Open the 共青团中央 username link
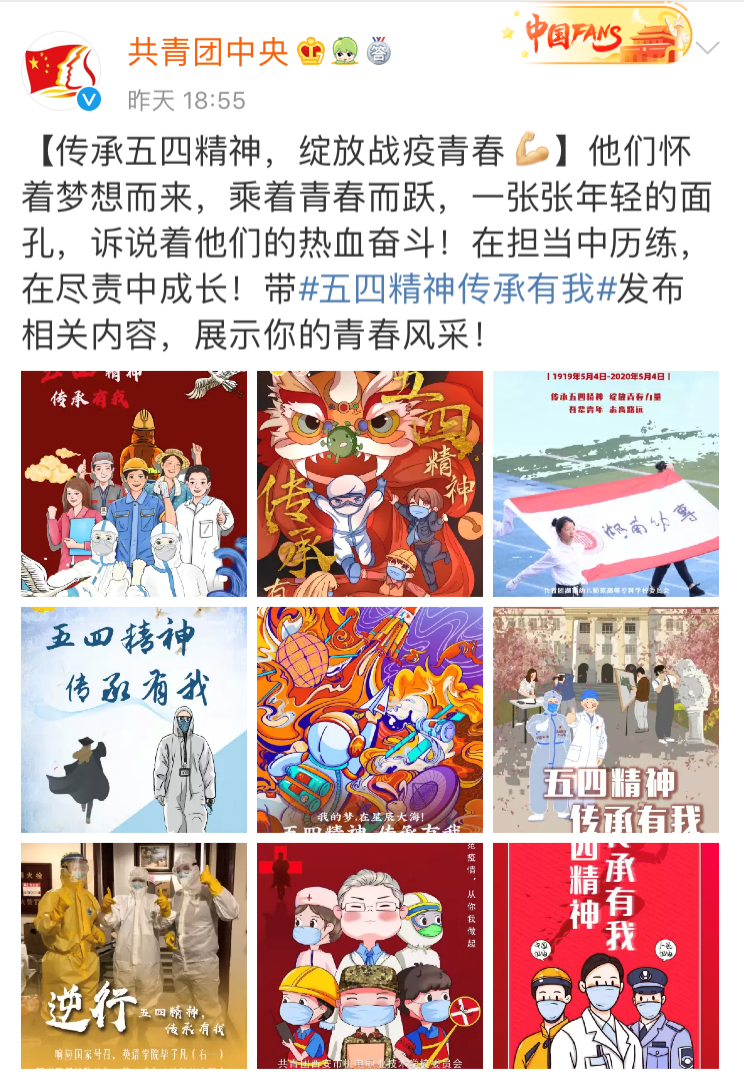744x1077 pixels. [208, 52]
